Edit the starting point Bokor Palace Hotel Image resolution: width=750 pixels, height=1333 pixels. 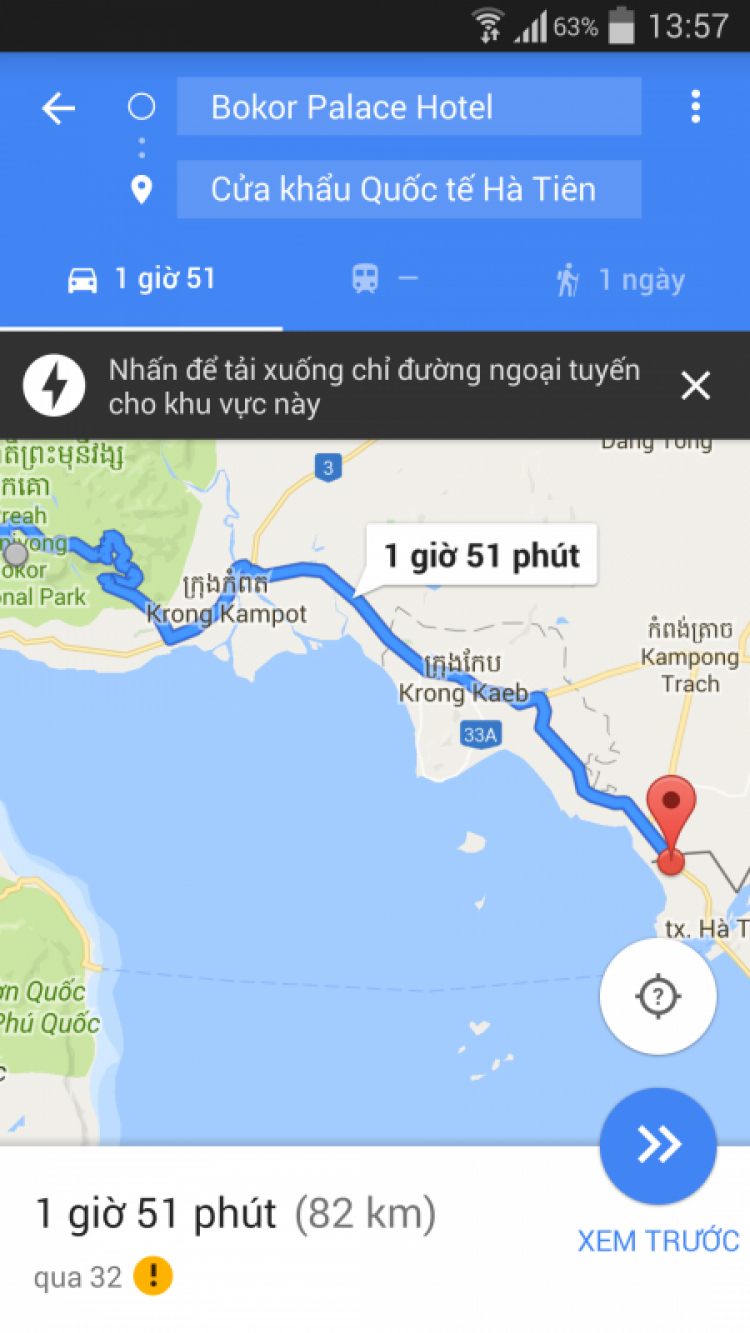(408, 107)
